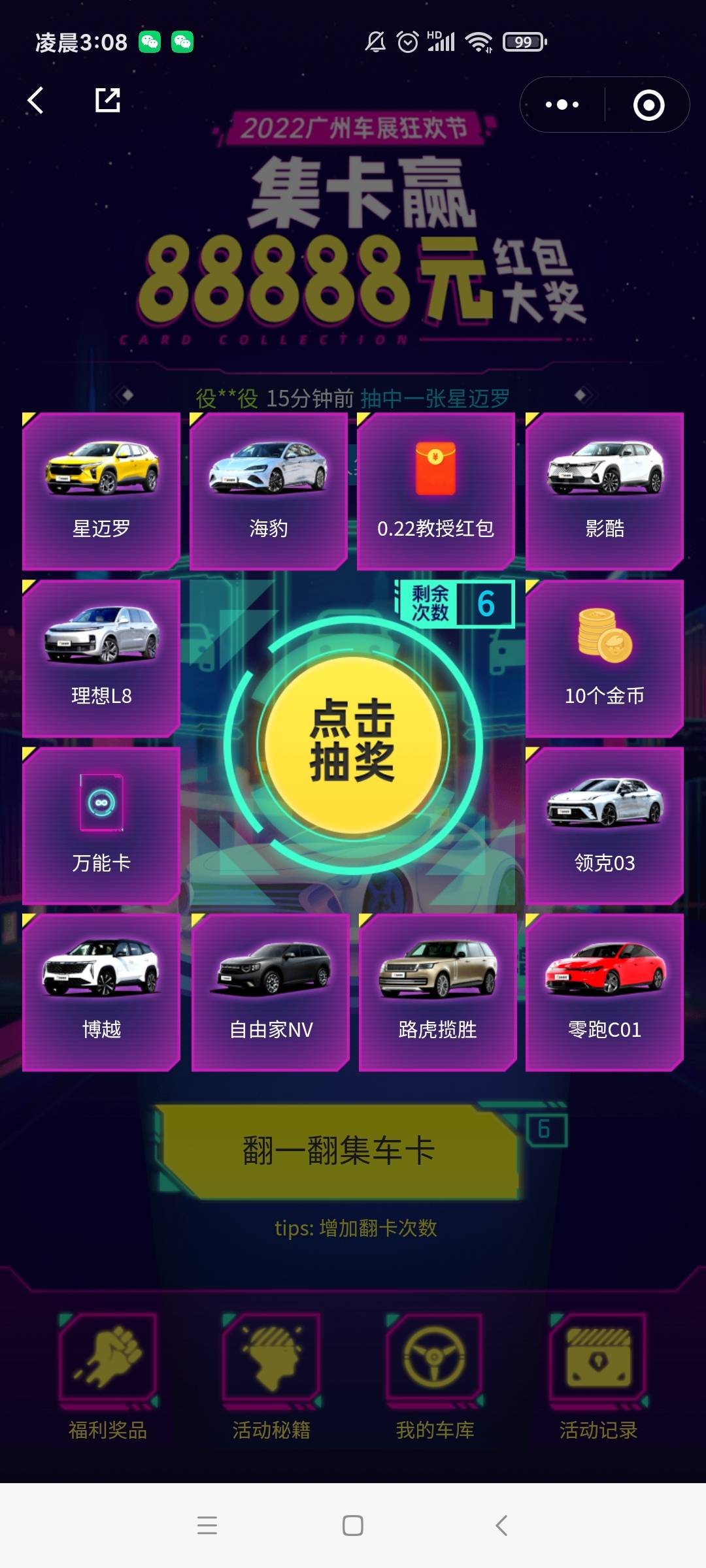This screenshot has width=706, height=1568.
Task: Go back using the top-left arrow
Action: tap(36, 101)
